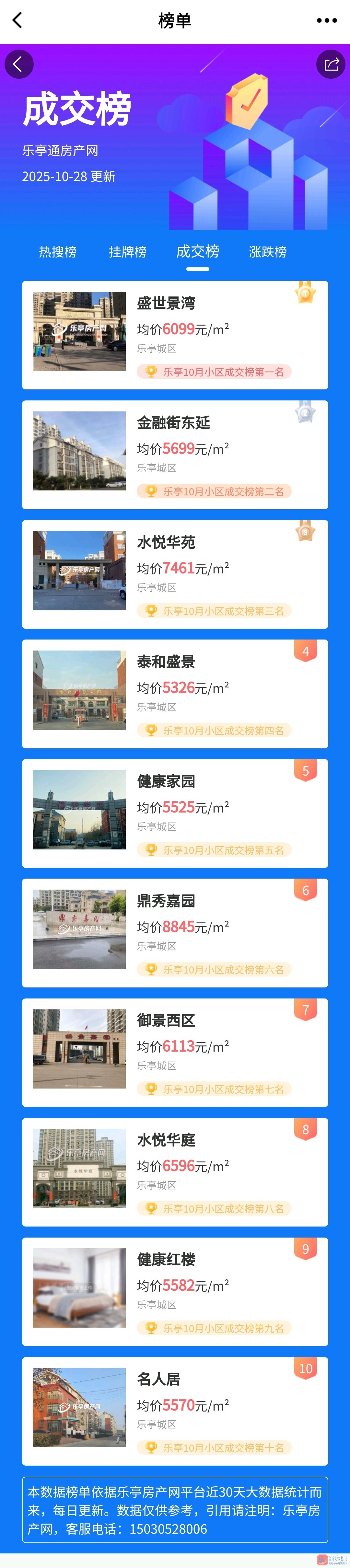Switch to the 涨跌榜 tab
This screenshot has height=1568, width=350.
(x=268, y=252)
